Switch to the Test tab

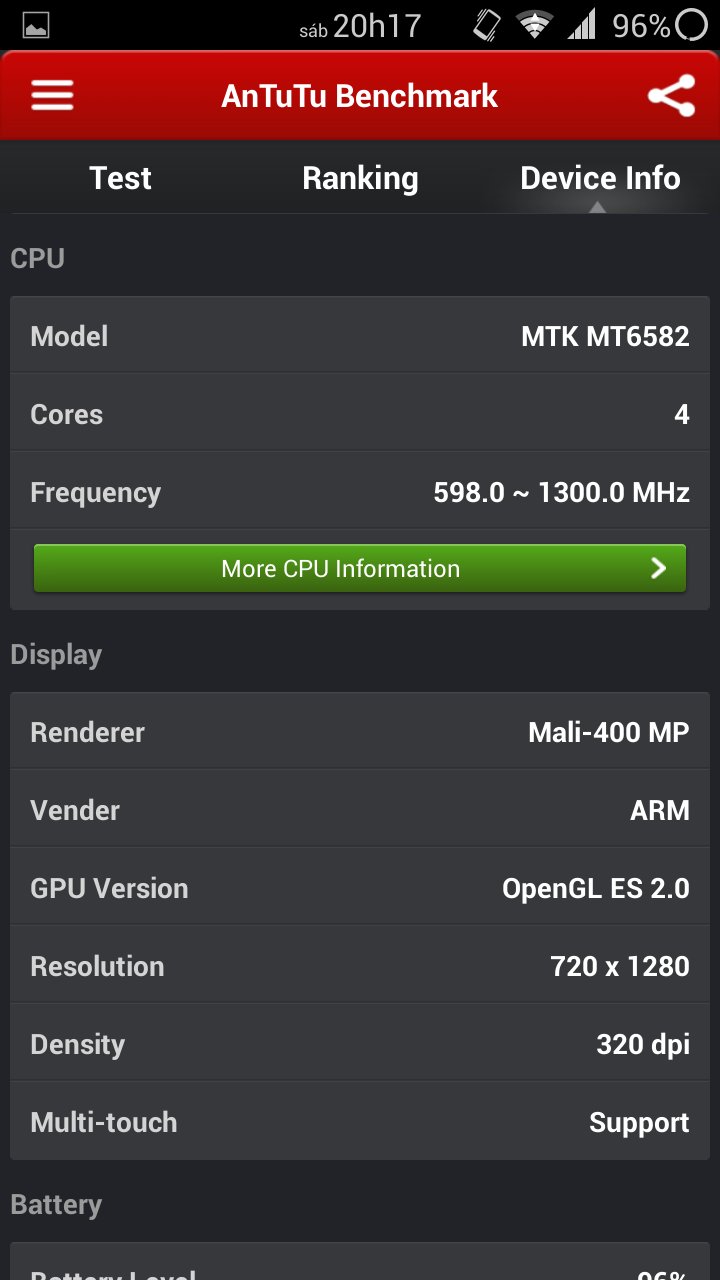(x=120, y=178)
